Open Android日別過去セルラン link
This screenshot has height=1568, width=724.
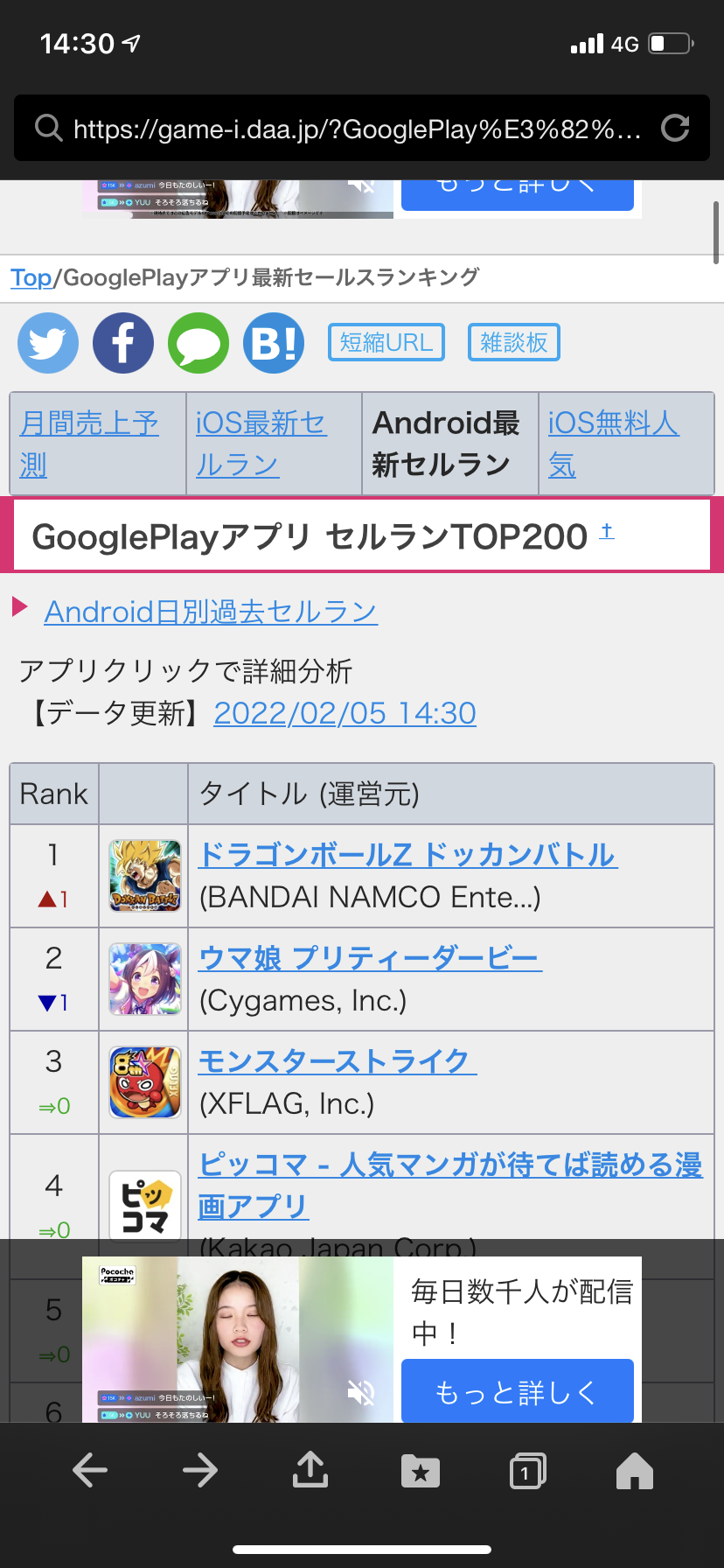click(211, 612)
